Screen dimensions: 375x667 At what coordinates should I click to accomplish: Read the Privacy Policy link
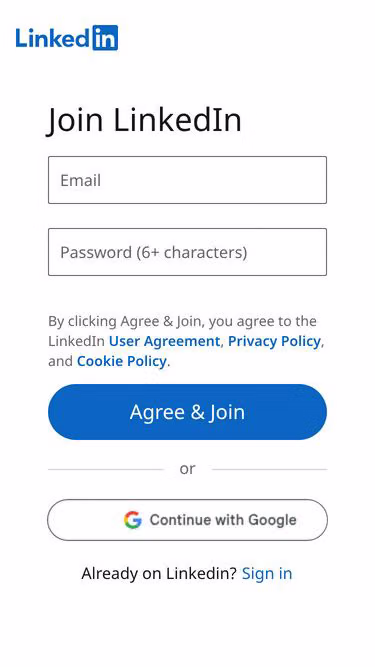click(x=274, y=341)
